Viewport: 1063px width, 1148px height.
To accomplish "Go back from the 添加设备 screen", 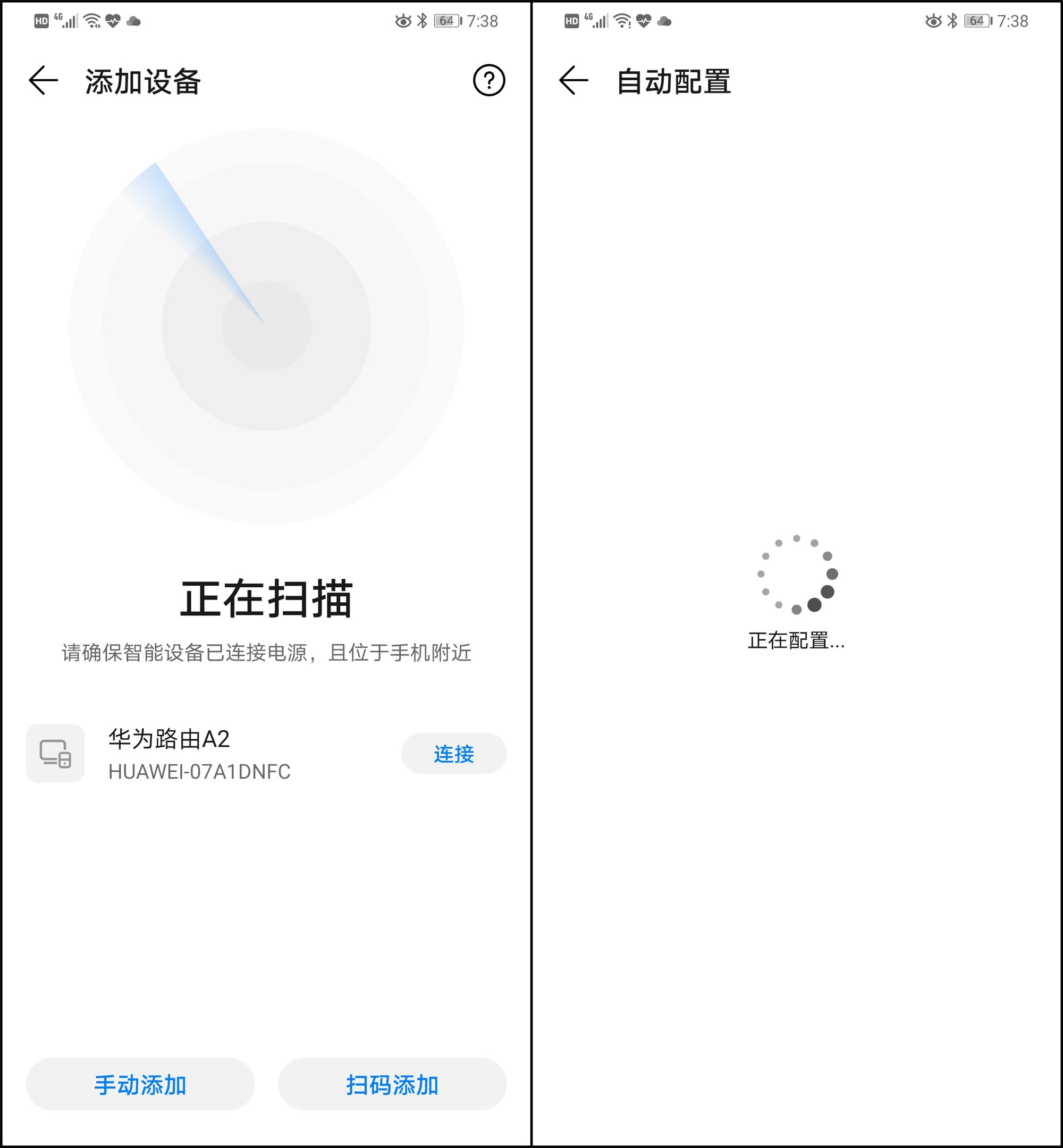I will (43, 81).
